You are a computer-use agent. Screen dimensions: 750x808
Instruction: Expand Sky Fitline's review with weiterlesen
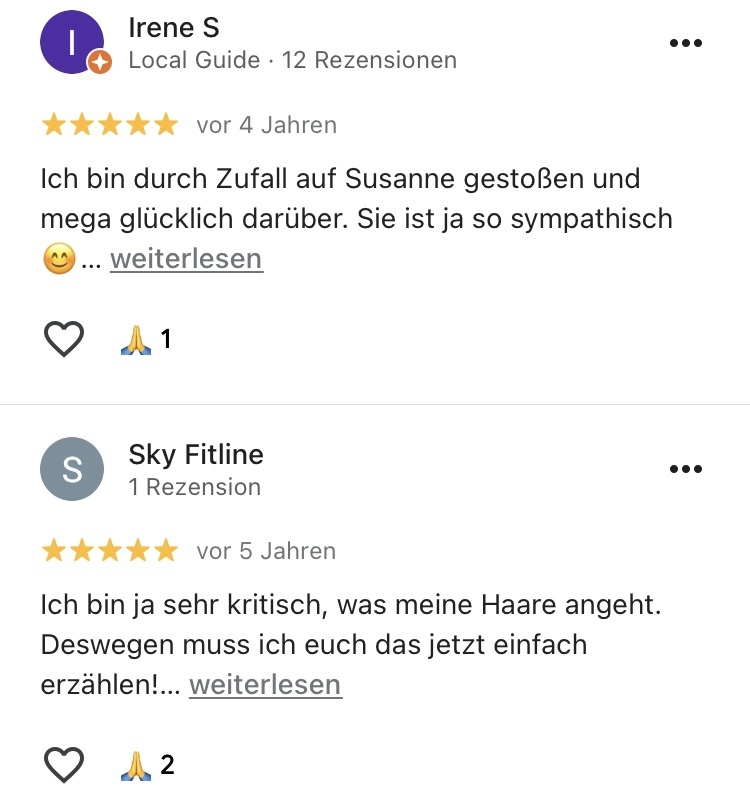(265, 685)
